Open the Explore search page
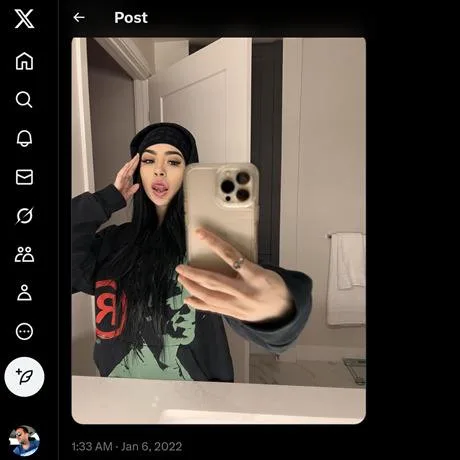Screen dimensions: 460x460 click(x=24, y=99)
